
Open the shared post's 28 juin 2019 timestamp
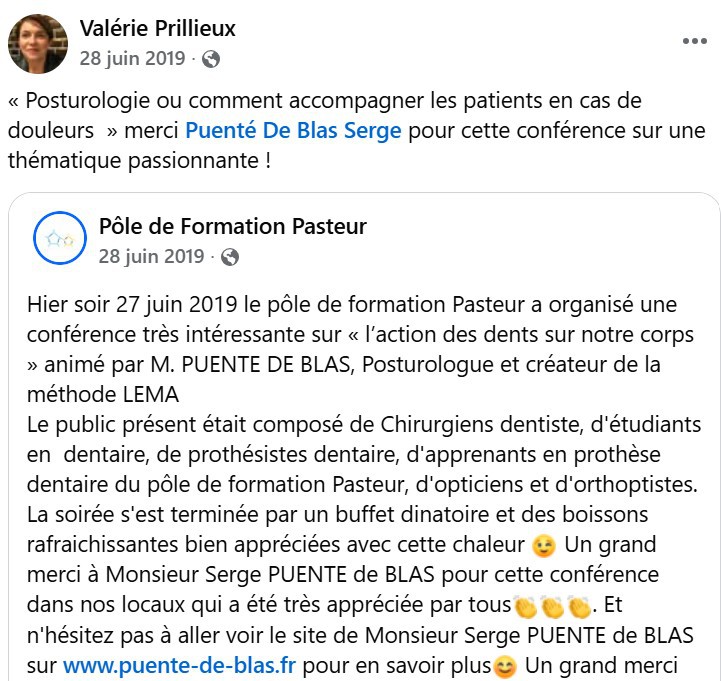pos(150,256)
